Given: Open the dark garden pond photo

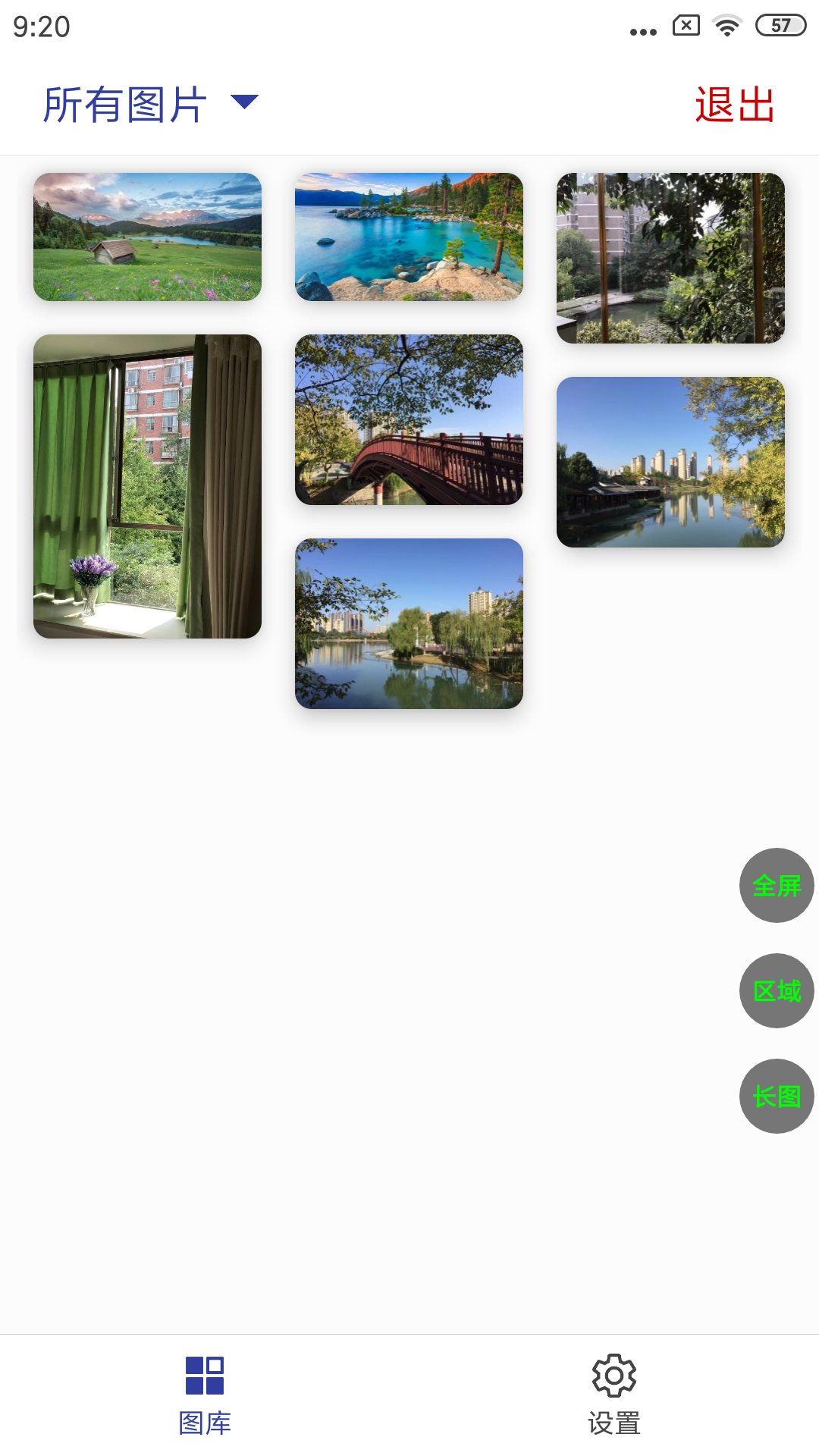Looking at the screenshot, I should coord(670,258).
